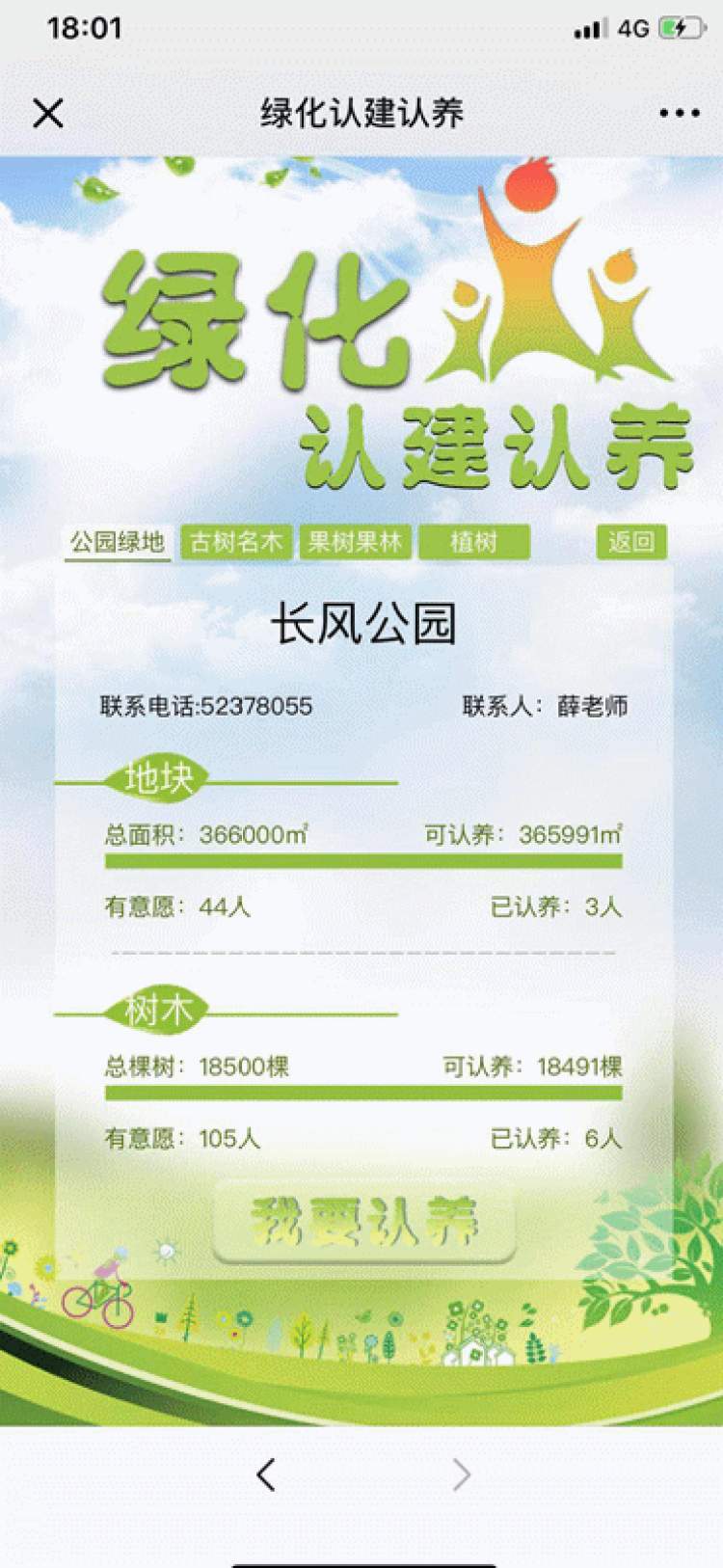
Task: Switch to the 果树果林 tab
Action: click(x=355, y=542)
